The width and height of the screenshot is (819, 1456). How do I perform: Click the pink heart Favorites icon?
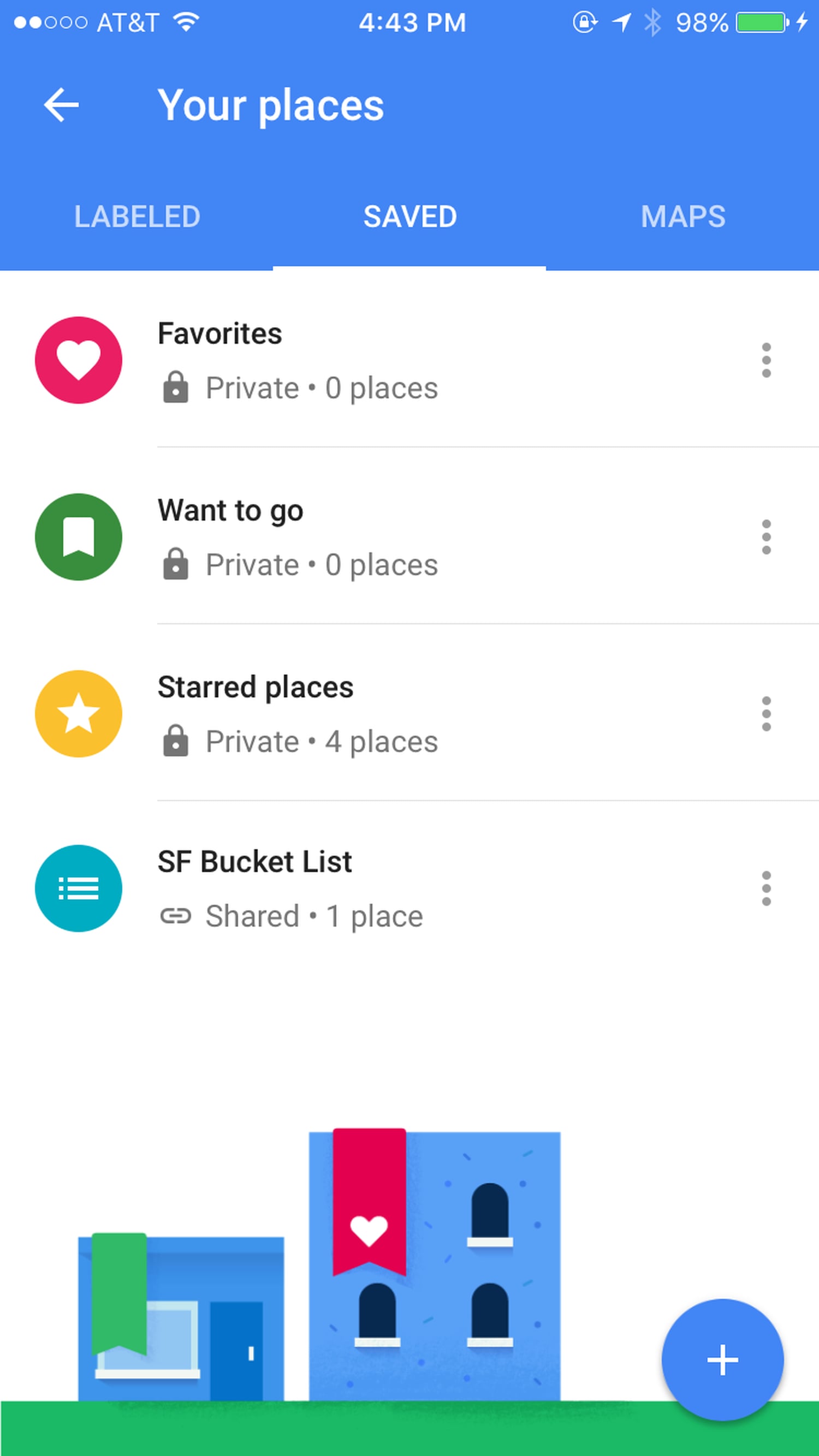tap(78, 361)
